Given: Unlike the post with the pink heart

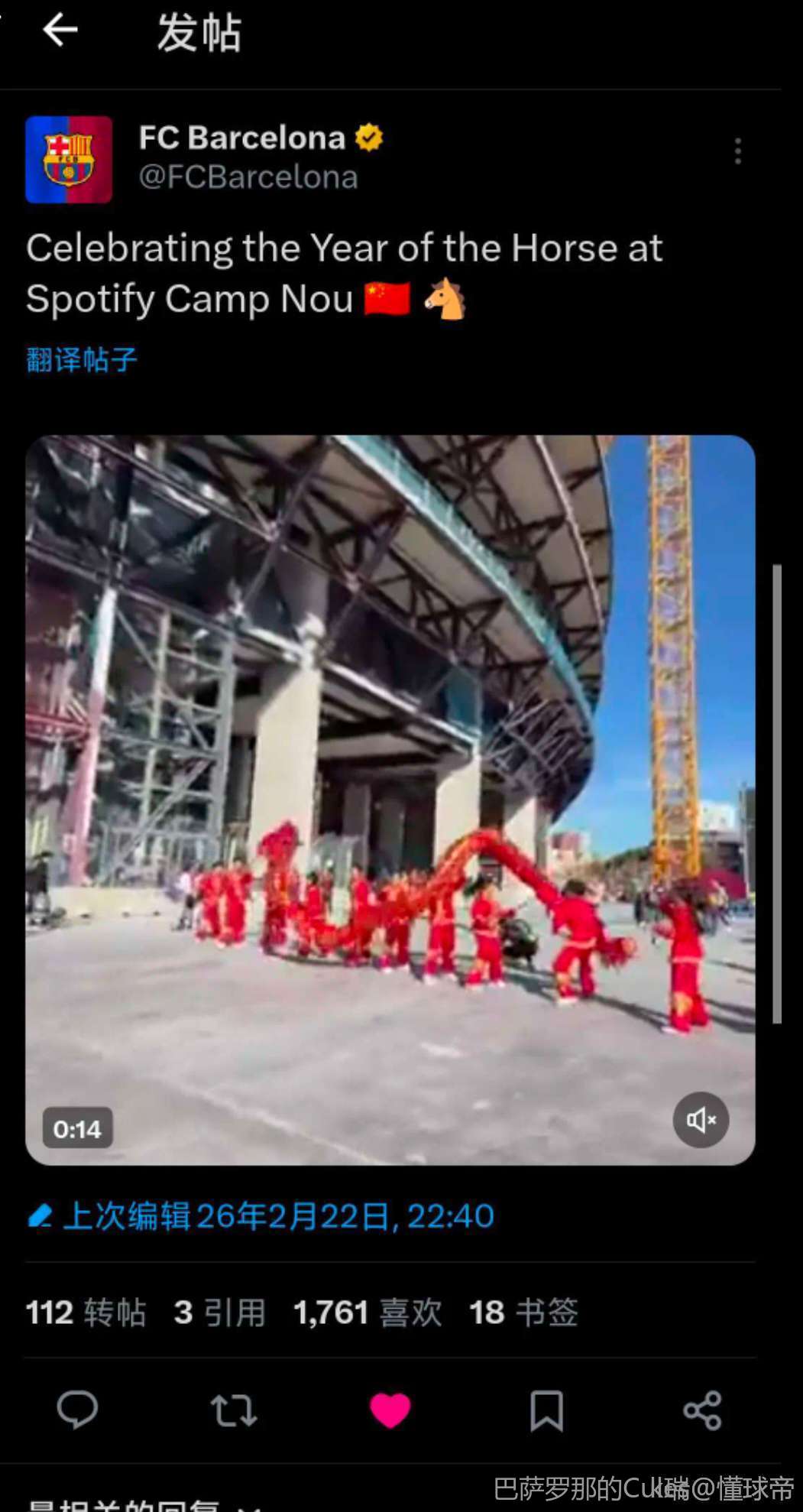Looking at the screenshot, I should pyautogui.click(x=390, y=1410).
